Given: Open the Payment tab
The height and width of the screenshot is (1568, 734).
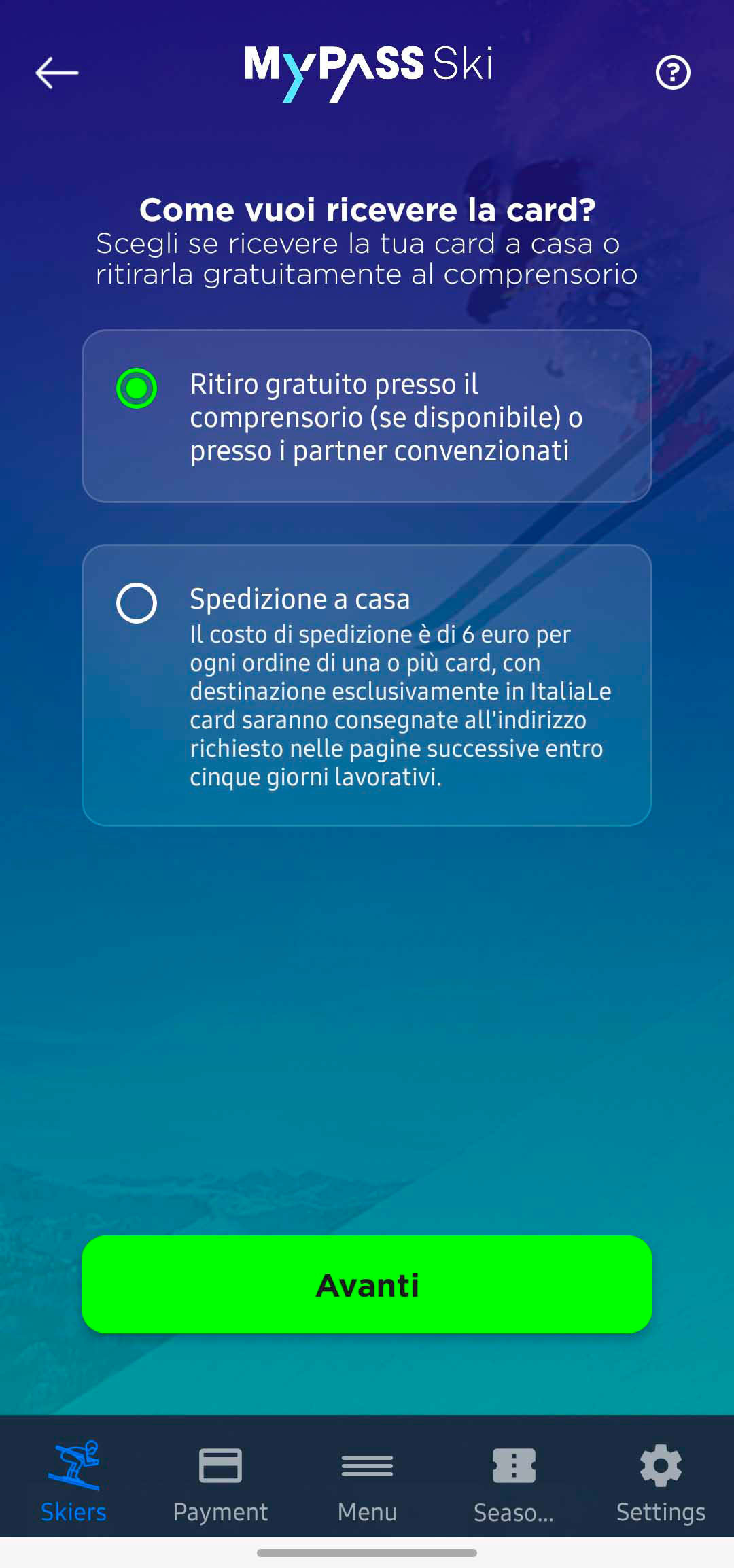Looking at the screenshot, I should point(220,1482).
